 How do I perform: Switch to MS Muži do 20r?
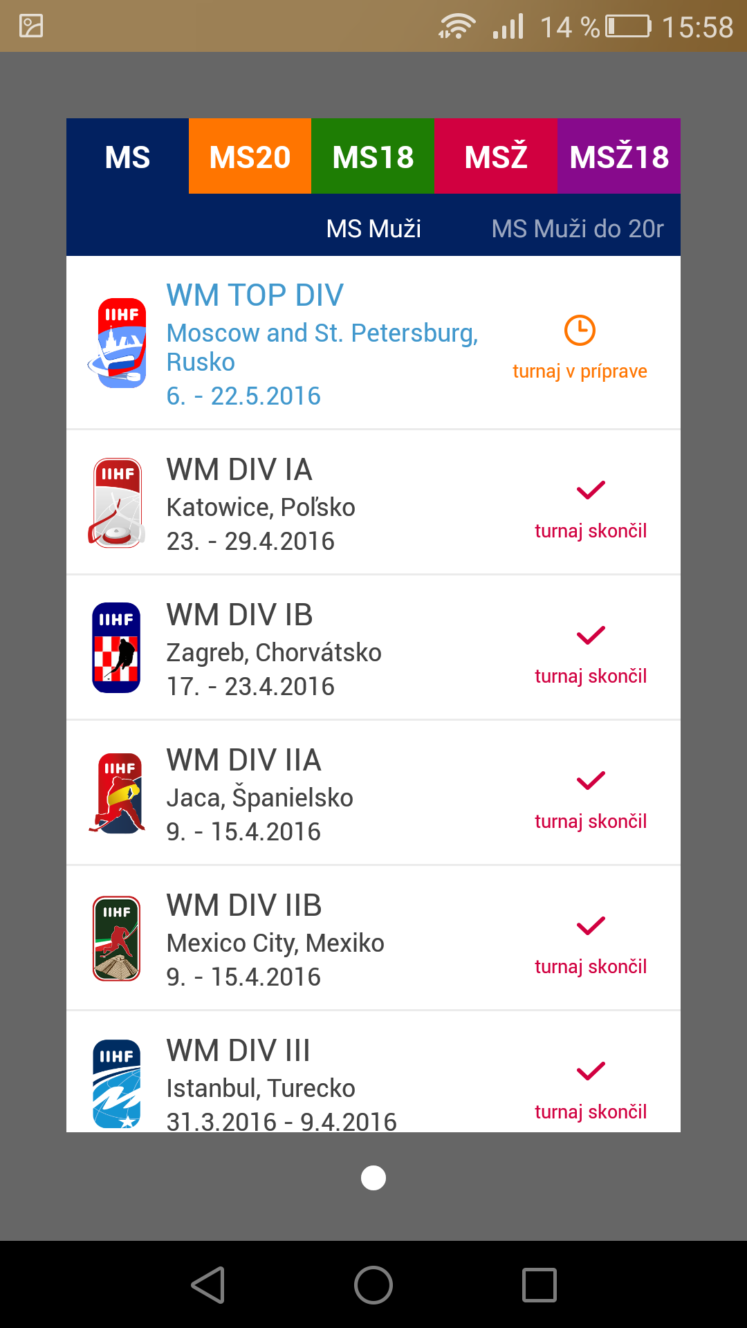(x=578, y=229)
